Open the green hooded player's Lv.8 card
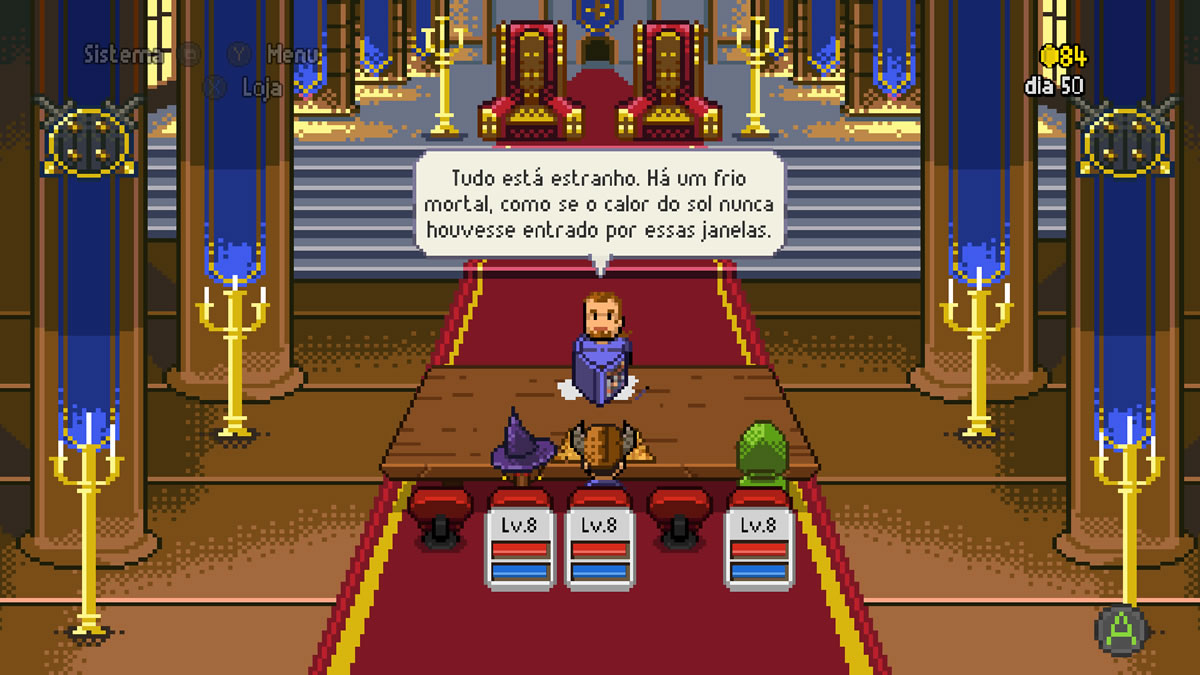The height and width of the screenshot is (675, 1200). (x=758, y=548)
